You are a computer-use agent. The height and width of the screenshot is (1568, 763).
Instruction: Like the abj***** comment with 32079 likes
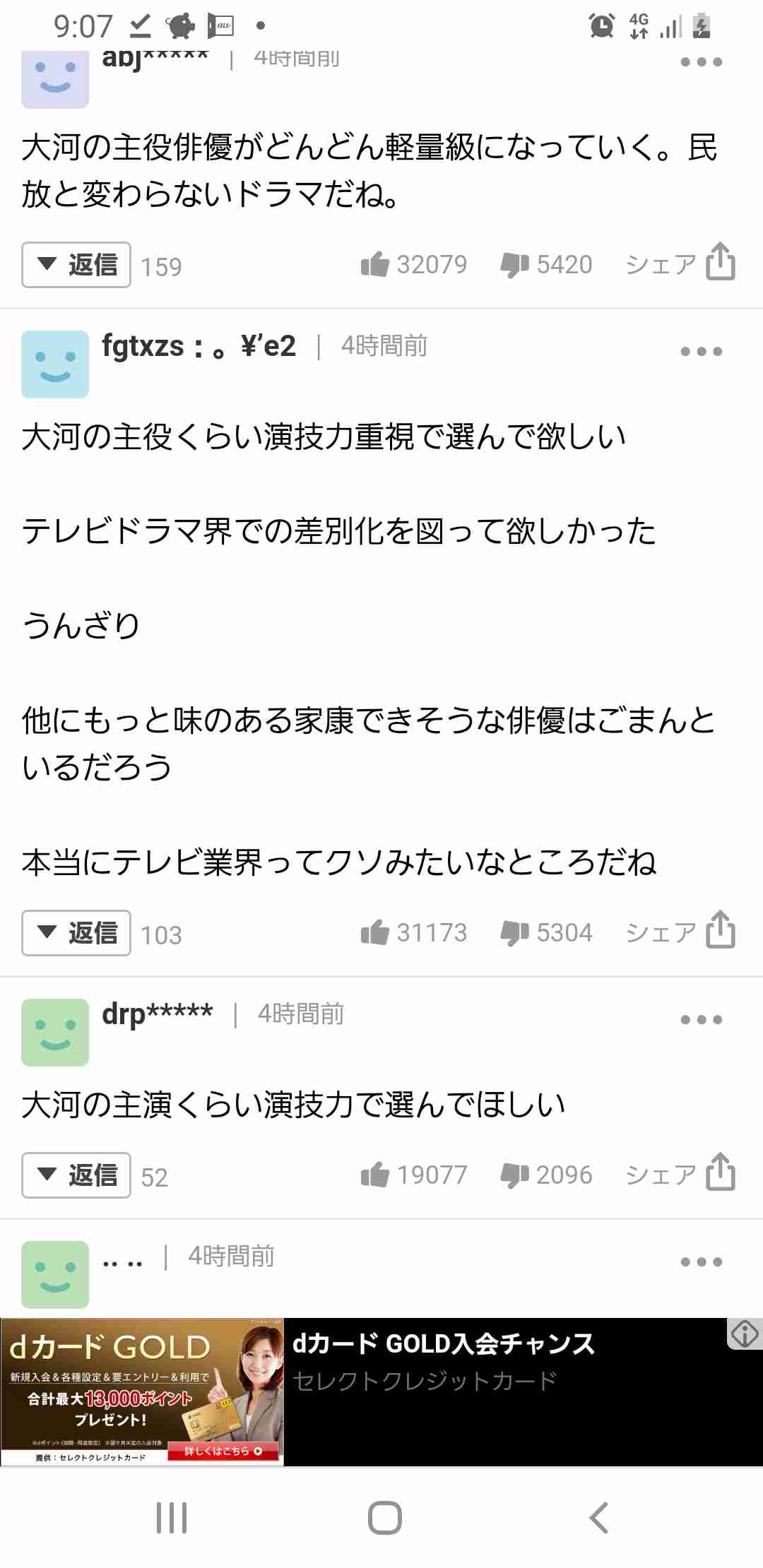tap(375, 265)
